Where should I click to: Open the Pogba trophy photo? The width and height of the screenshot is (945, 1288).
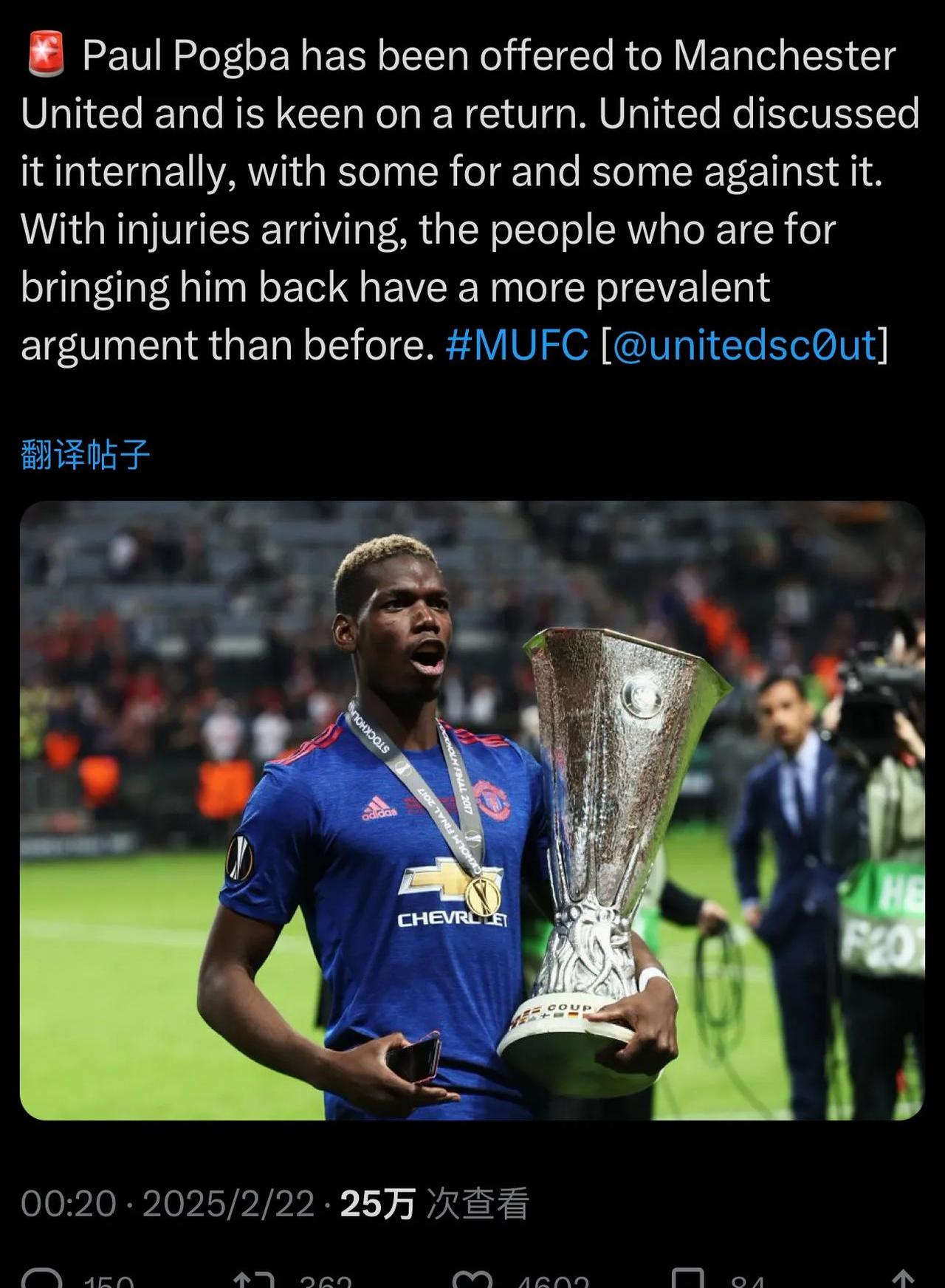pos(472,810)
